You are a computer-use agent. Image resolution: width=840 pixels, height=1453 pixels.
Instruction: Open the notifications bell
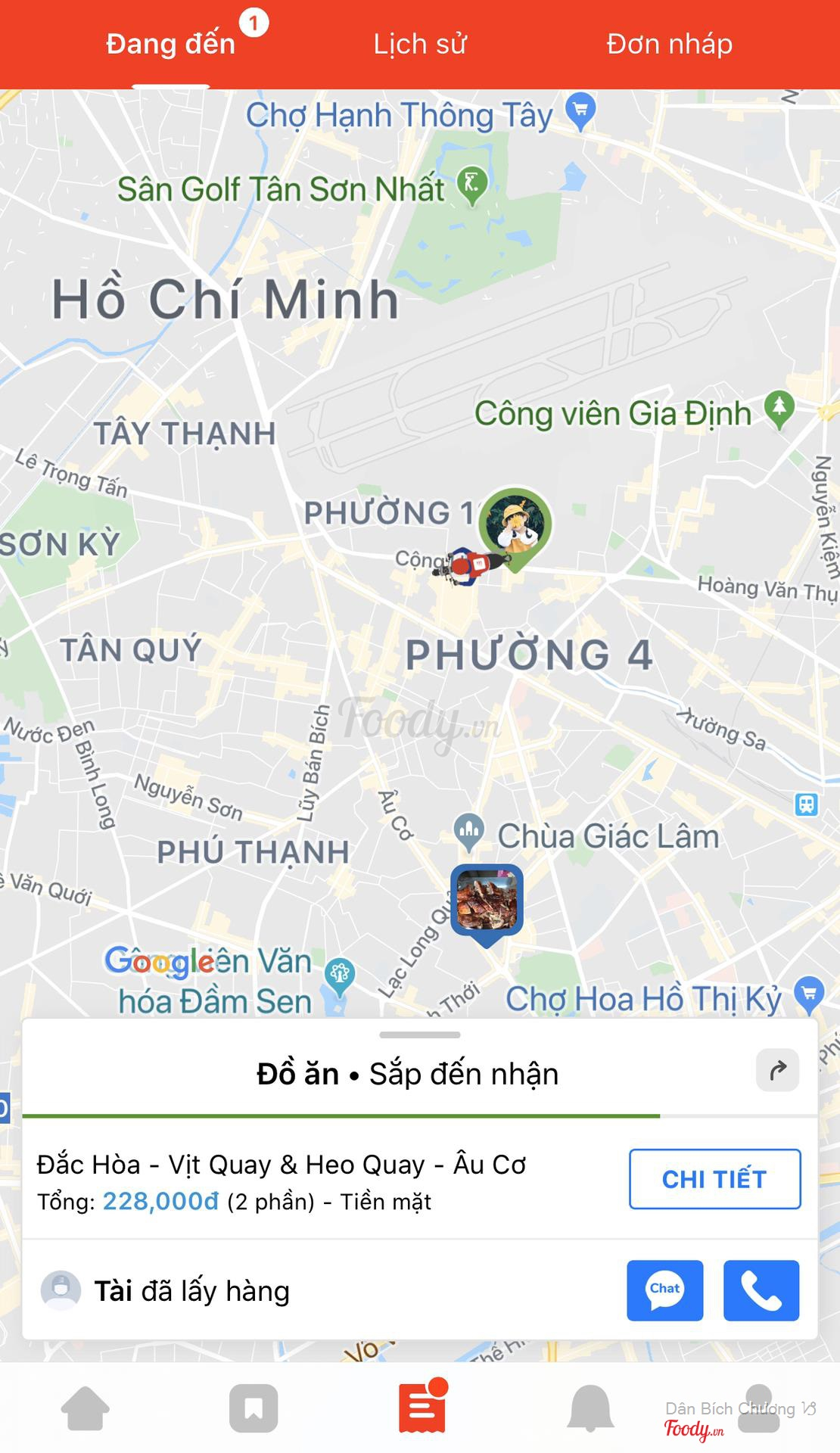tap(590, 1408)
